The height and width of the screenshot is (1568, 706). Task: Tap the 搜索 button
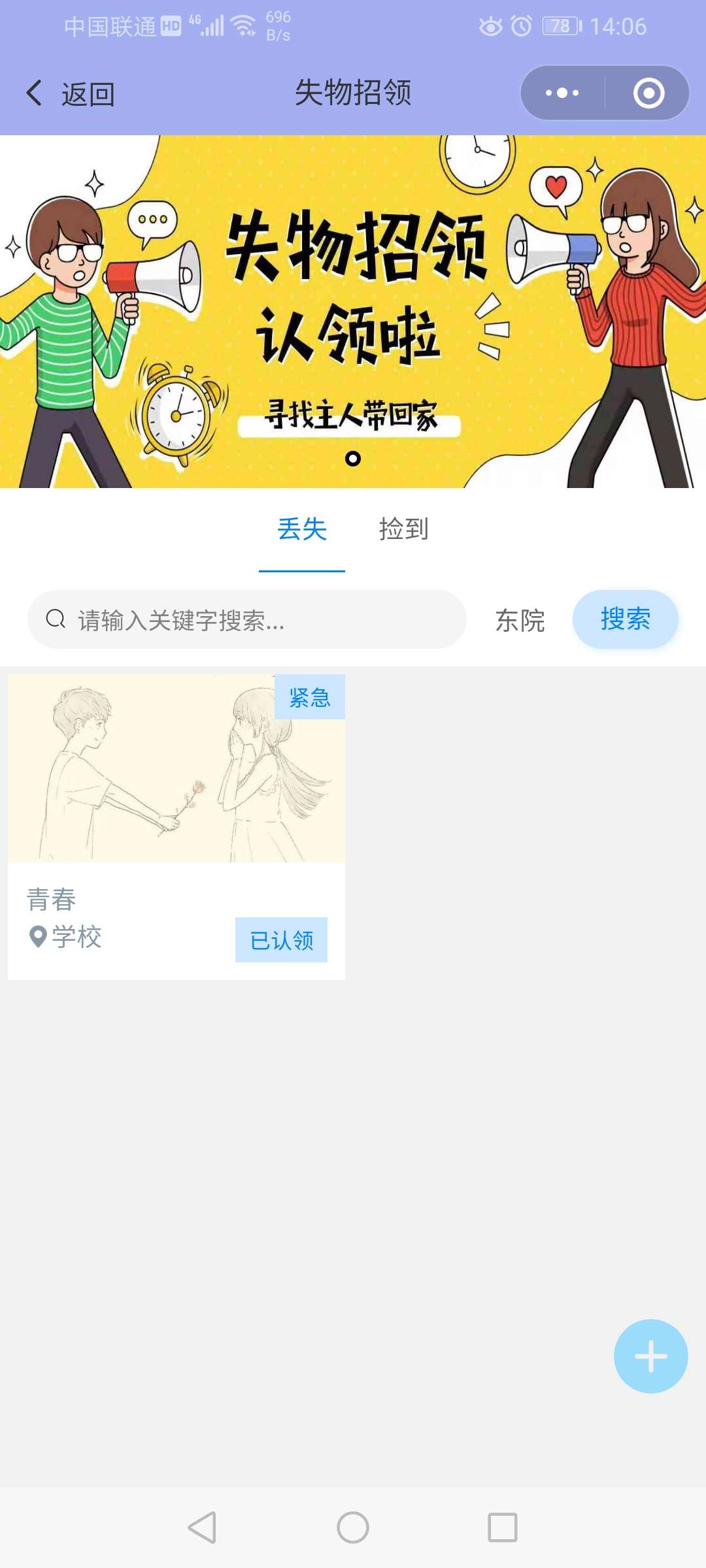(x=625, y=619)
